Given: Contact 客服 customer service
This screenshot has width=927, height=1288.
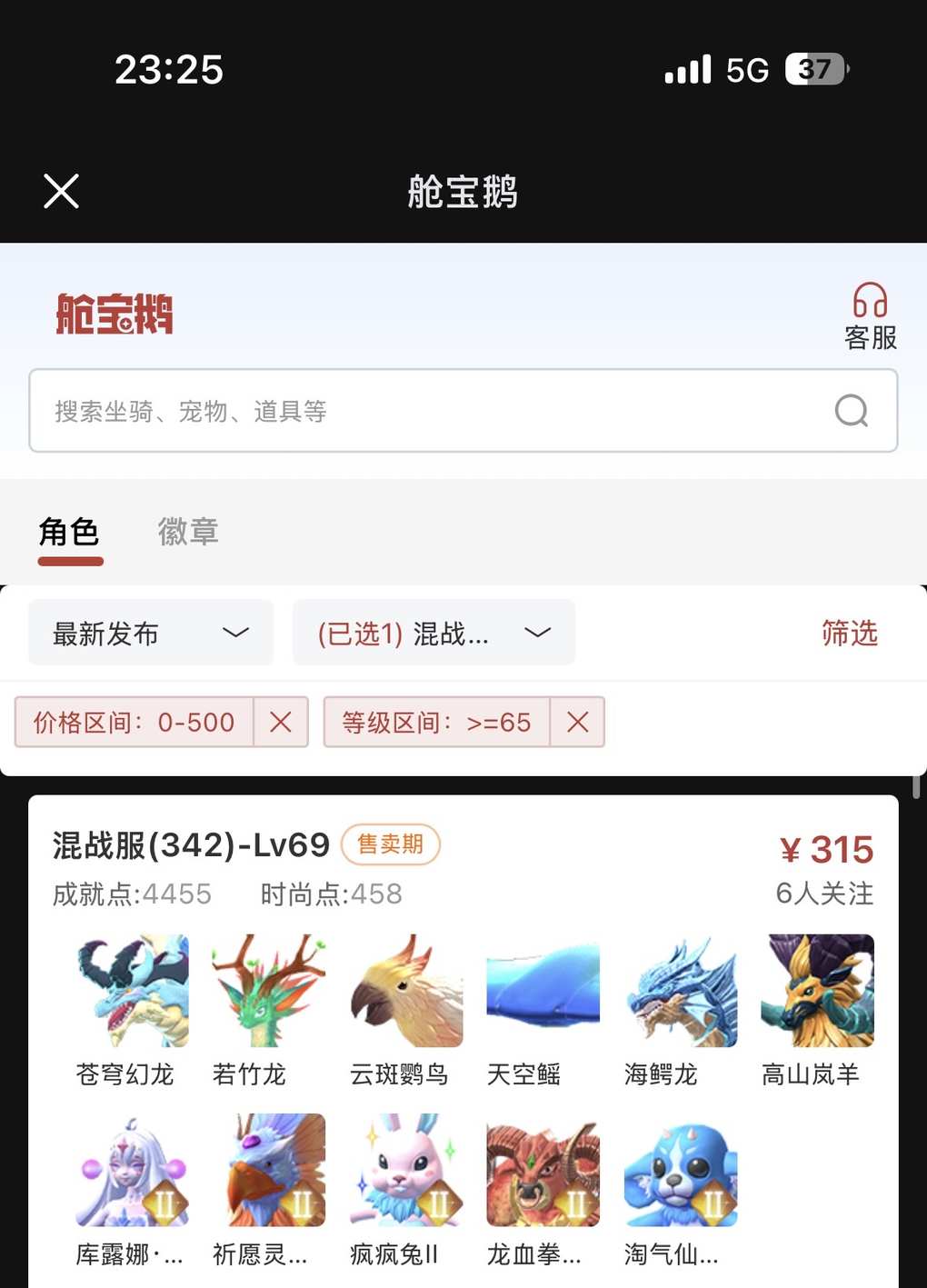Looking at the screenshot, I should [x=870, y=315].
